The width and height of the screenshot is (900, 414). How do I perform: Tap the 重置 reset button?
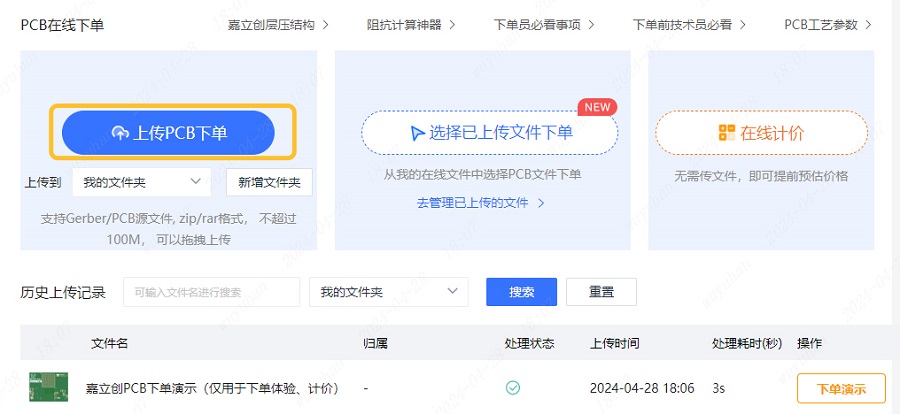click(x=601, y=292)
